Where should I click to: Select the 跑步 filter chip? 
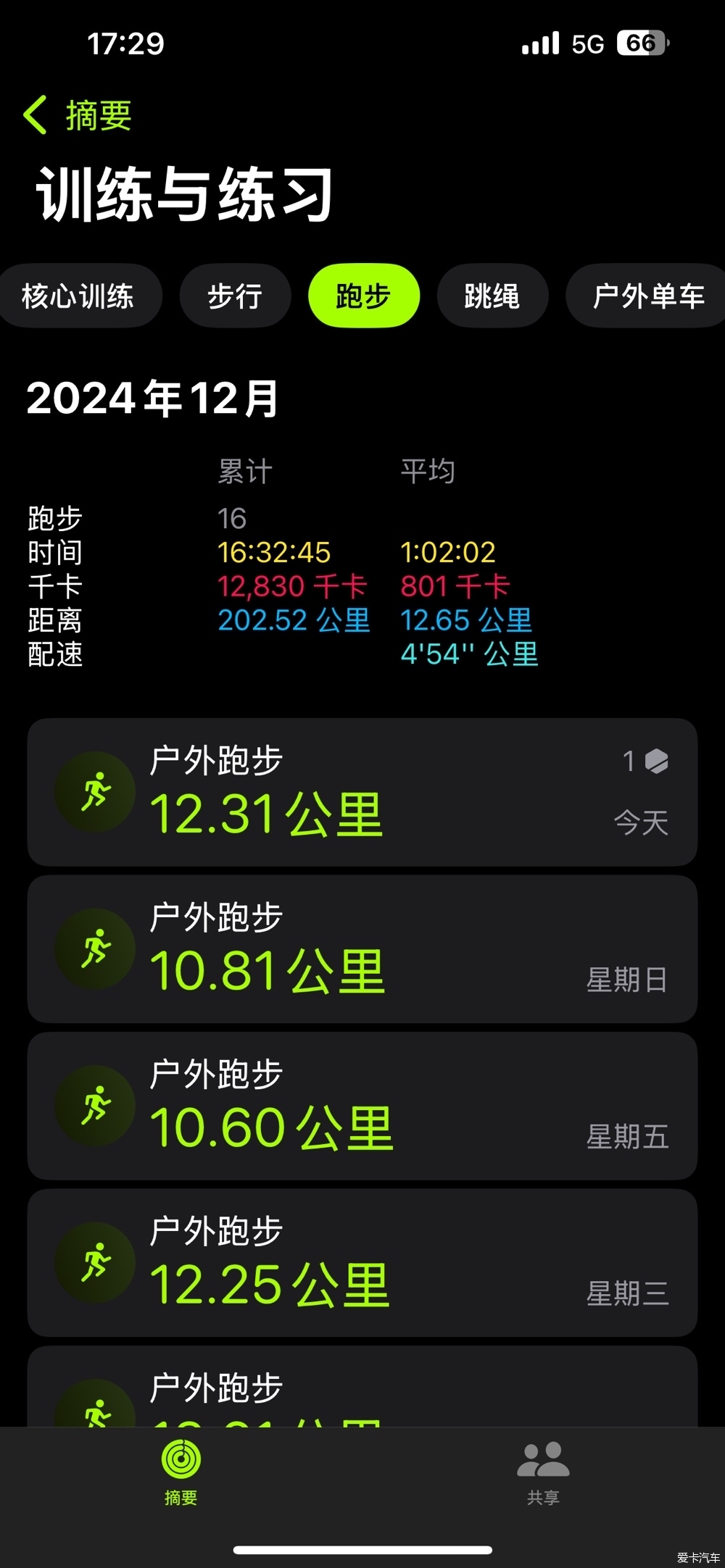click(364, 296)
